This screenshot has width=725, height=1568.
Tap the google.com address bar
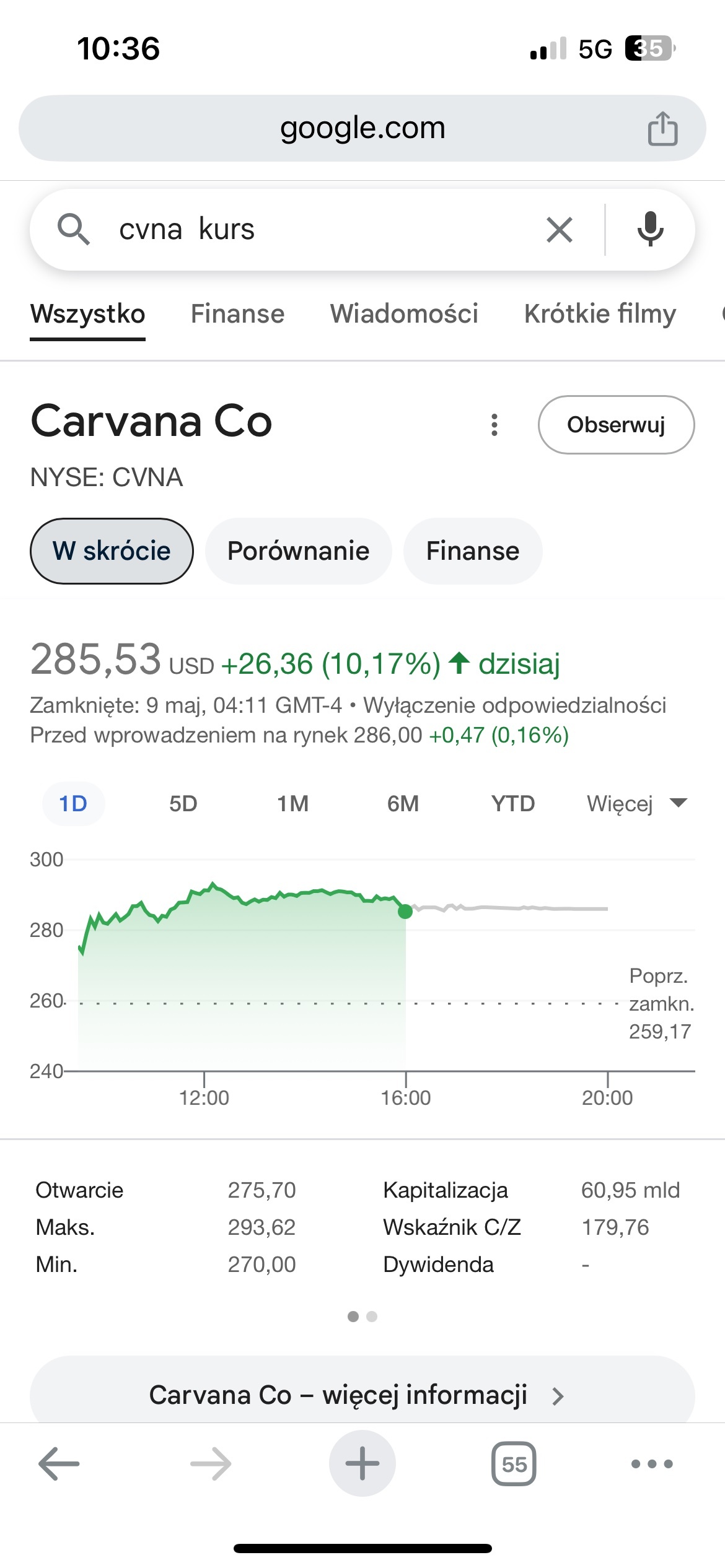tap(362, 129)
